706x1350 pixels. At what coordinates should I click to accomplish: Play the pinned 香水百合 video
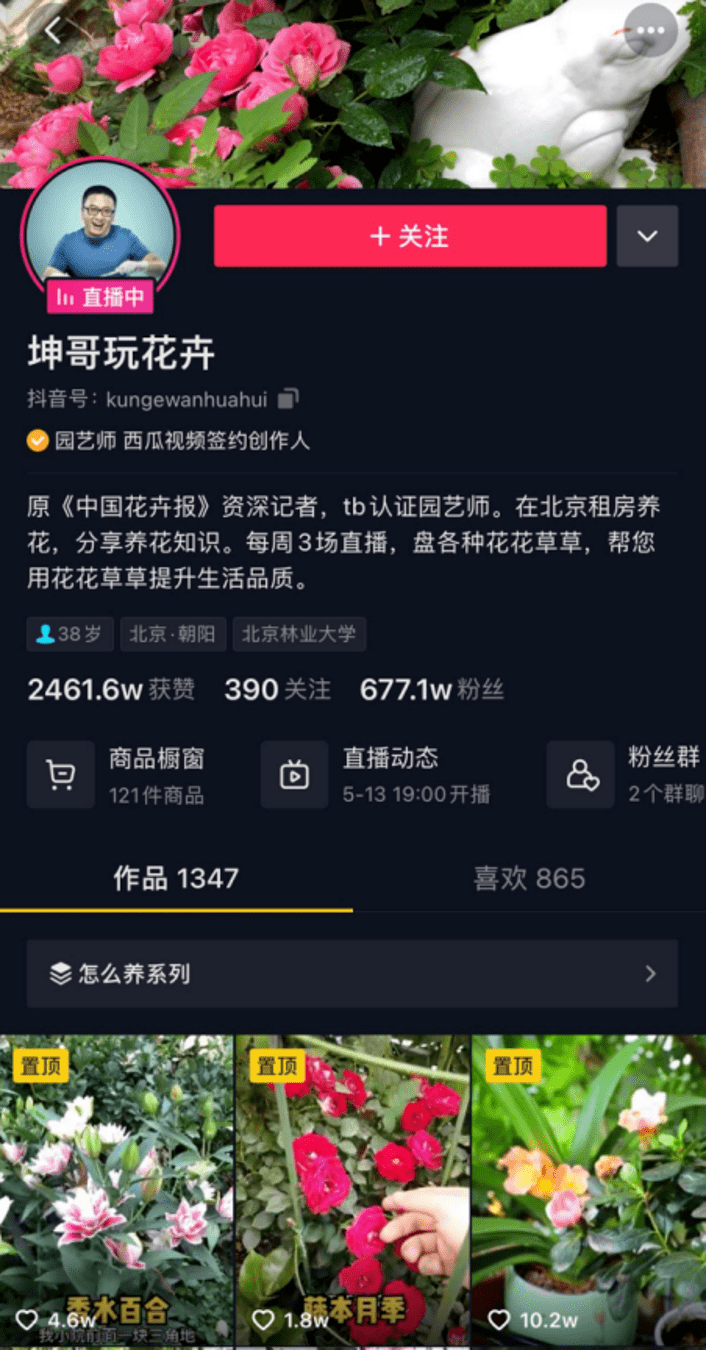pos(116,1190)
